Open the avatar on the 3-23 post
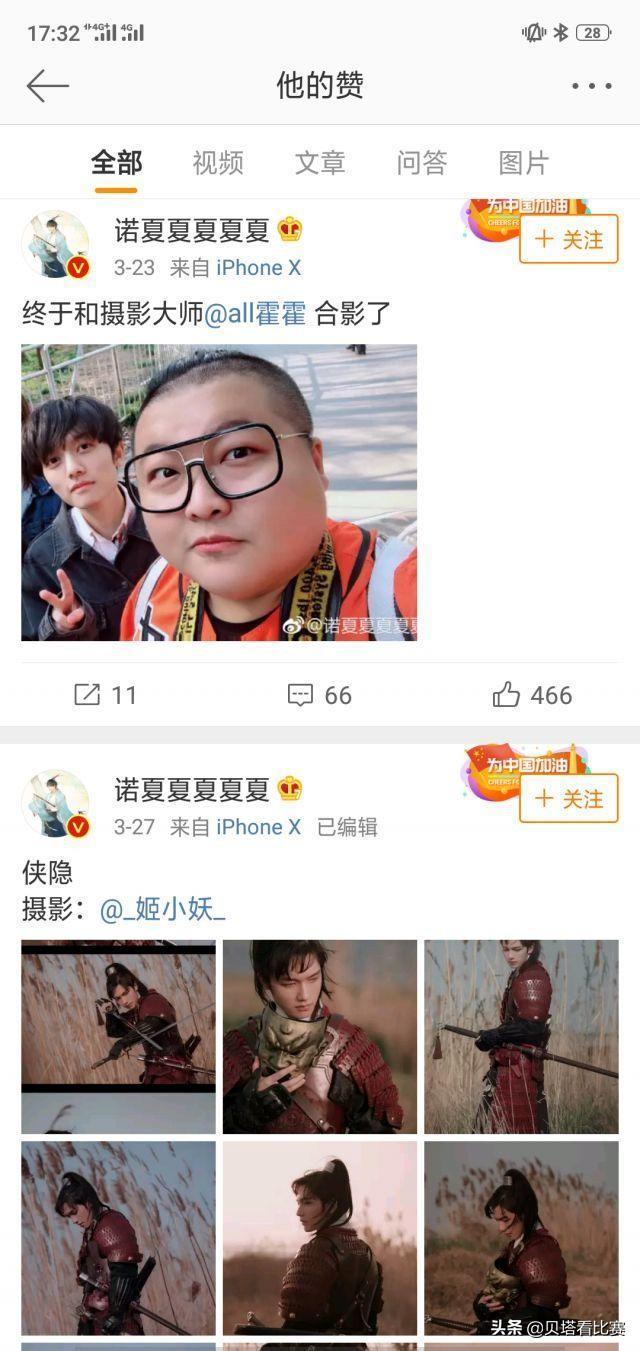 [x=56, y=245]
